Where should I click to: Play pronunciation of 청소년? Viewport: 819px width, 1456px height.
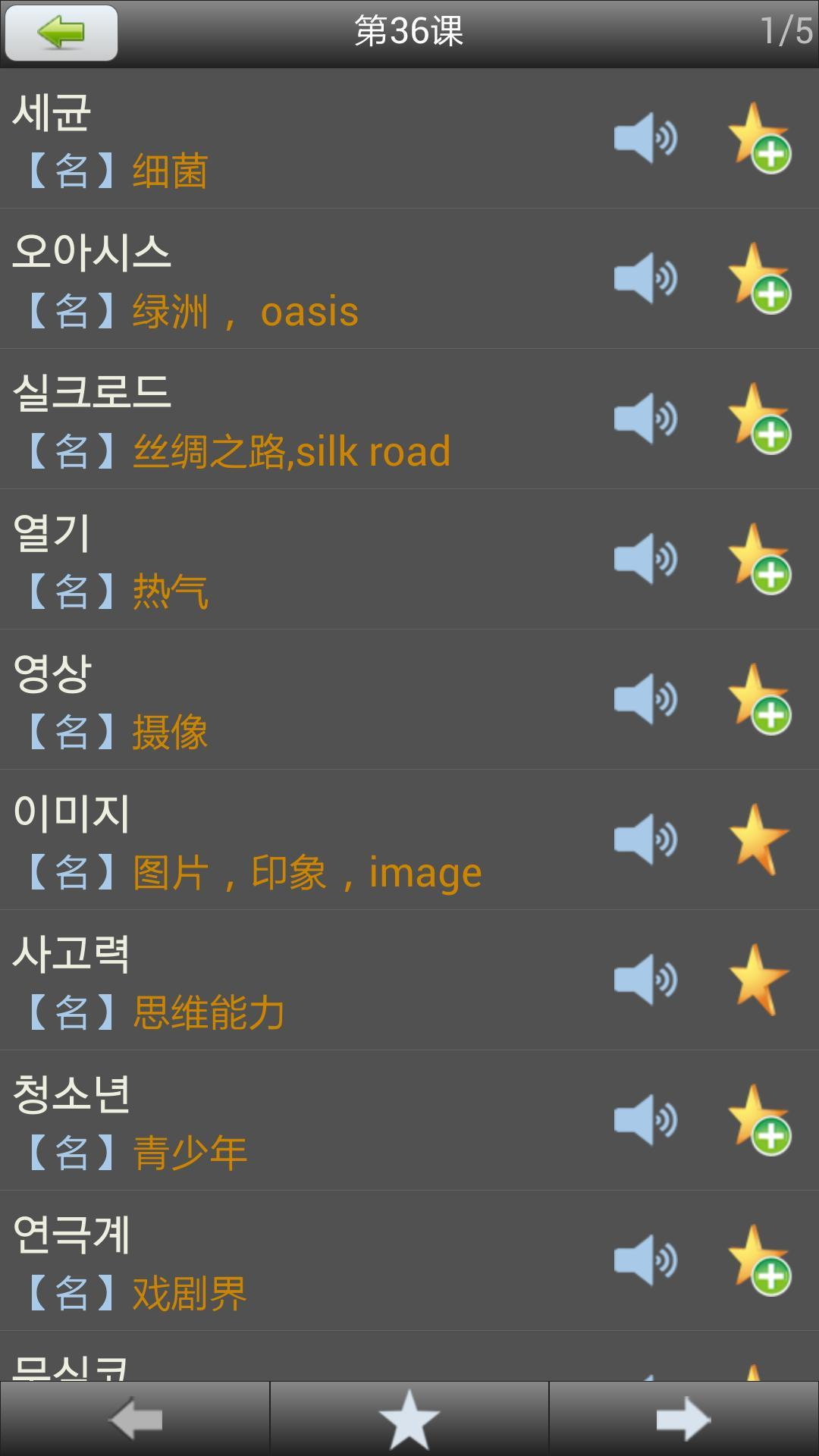645,1120
